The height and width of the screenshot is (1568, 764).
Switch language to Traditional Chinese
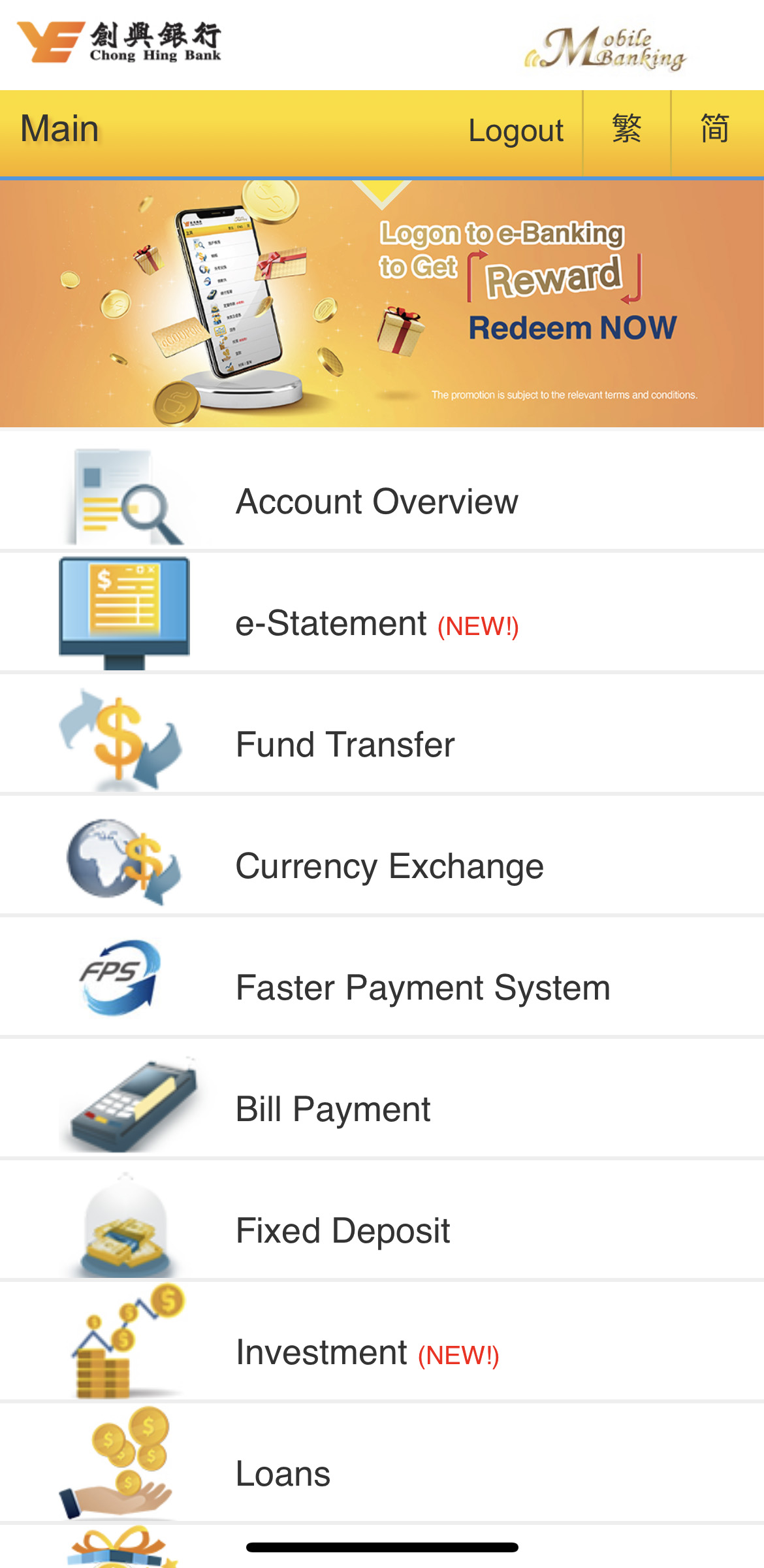pyautogui.click(x=626, y=129)
